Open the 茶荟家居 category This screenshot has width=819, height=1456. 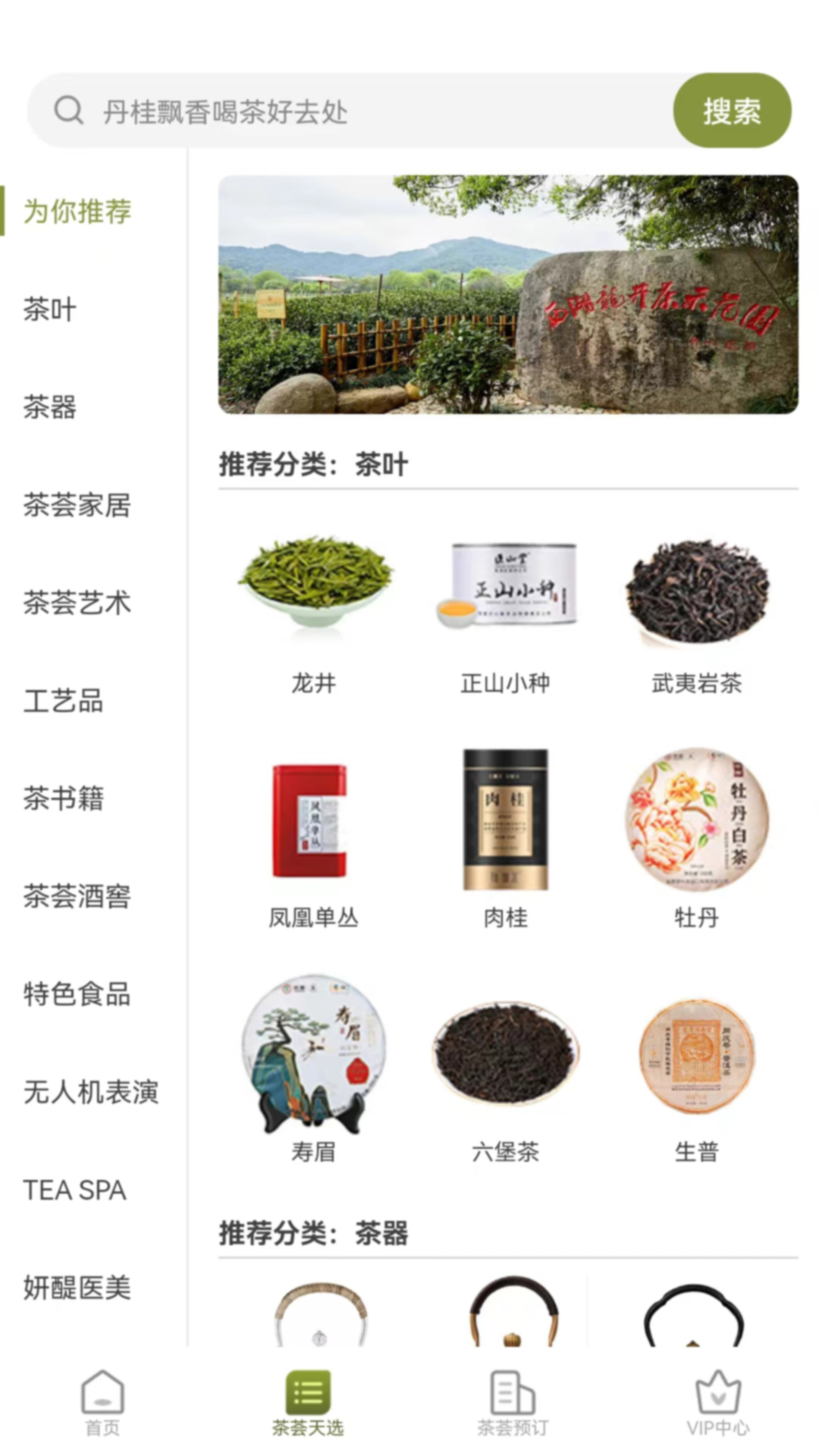77,505
